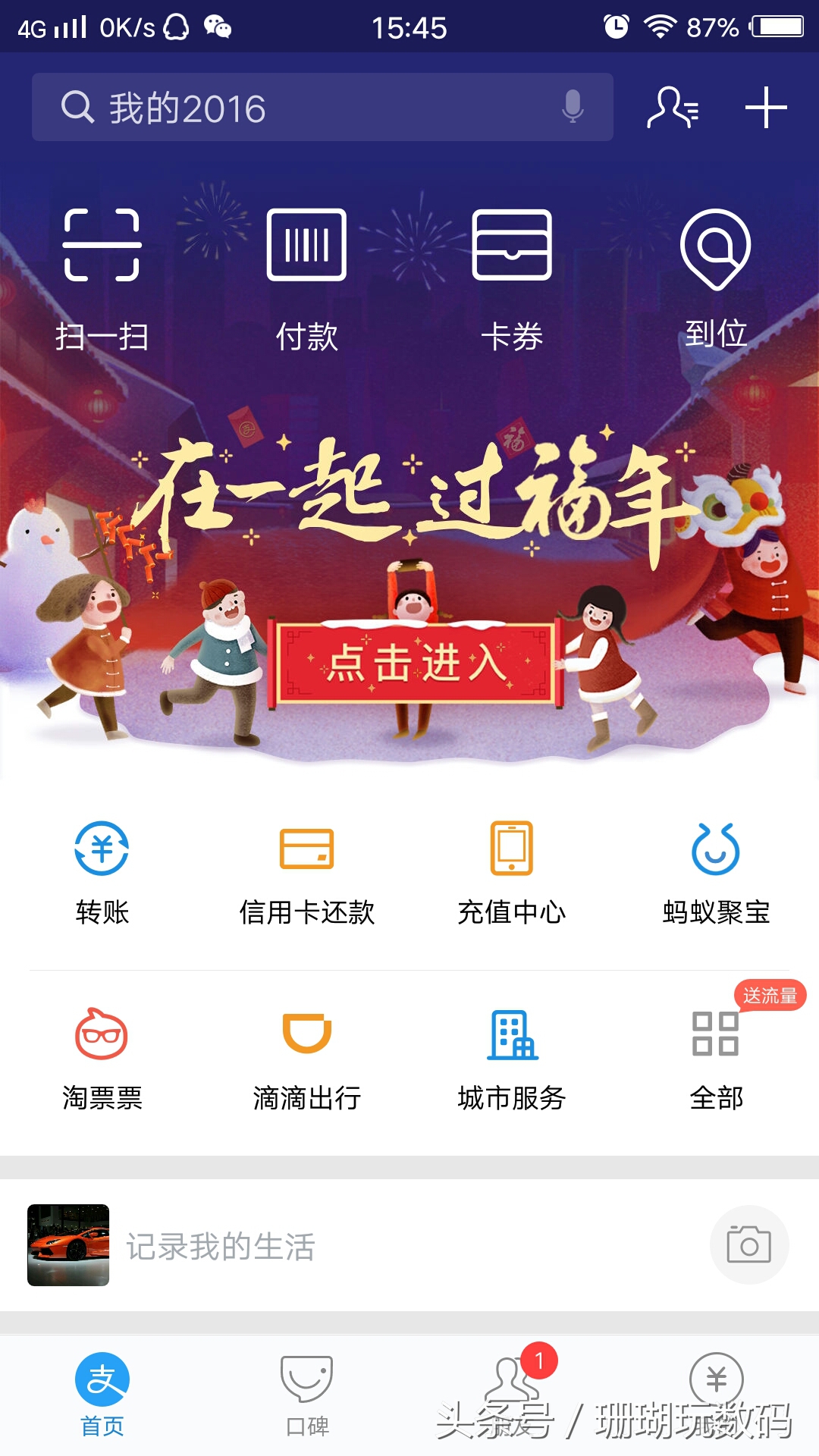Open 卡券 card vouchers
Image resolution: width=819 pixels, height=1456 pixels.
512,269
